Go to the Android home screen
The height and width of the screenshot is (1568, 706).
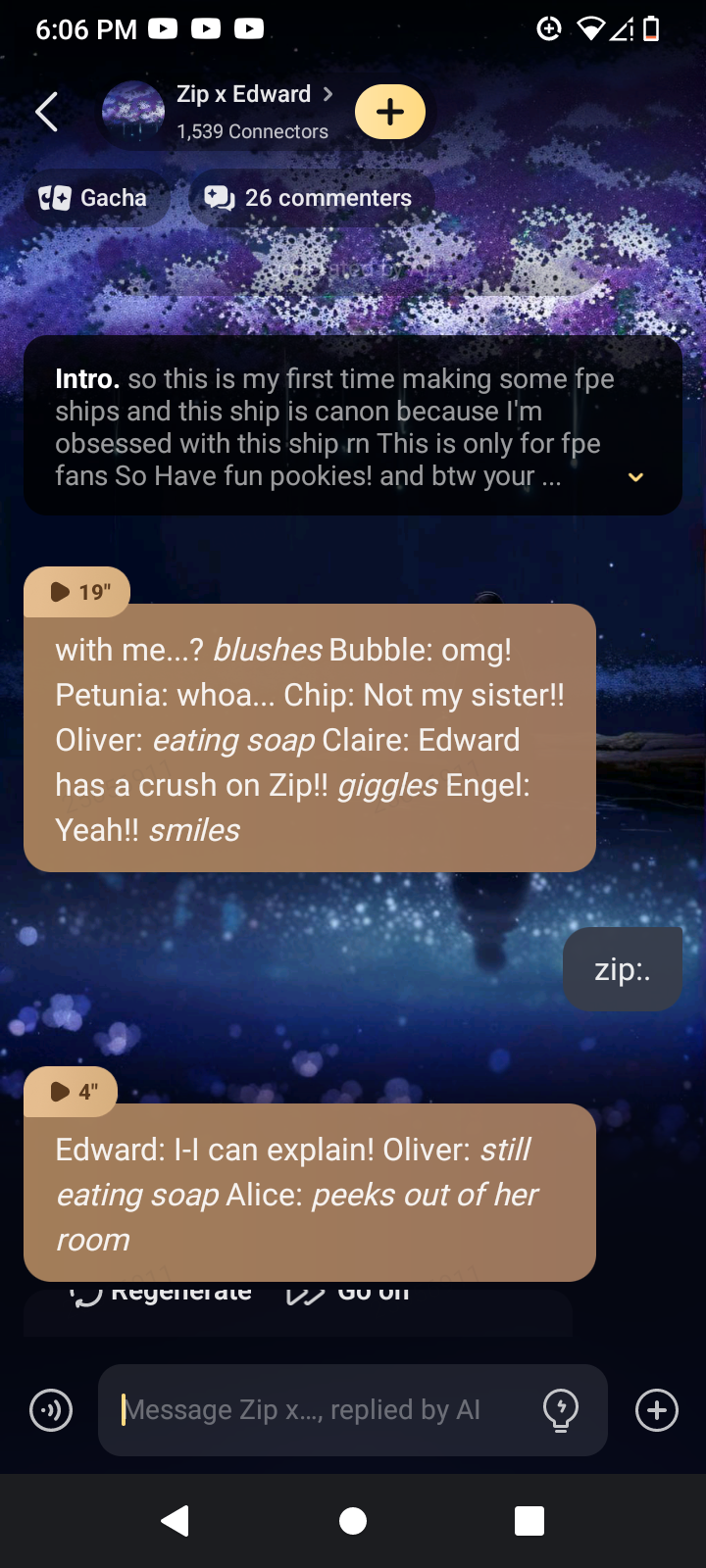(353, 1521)
